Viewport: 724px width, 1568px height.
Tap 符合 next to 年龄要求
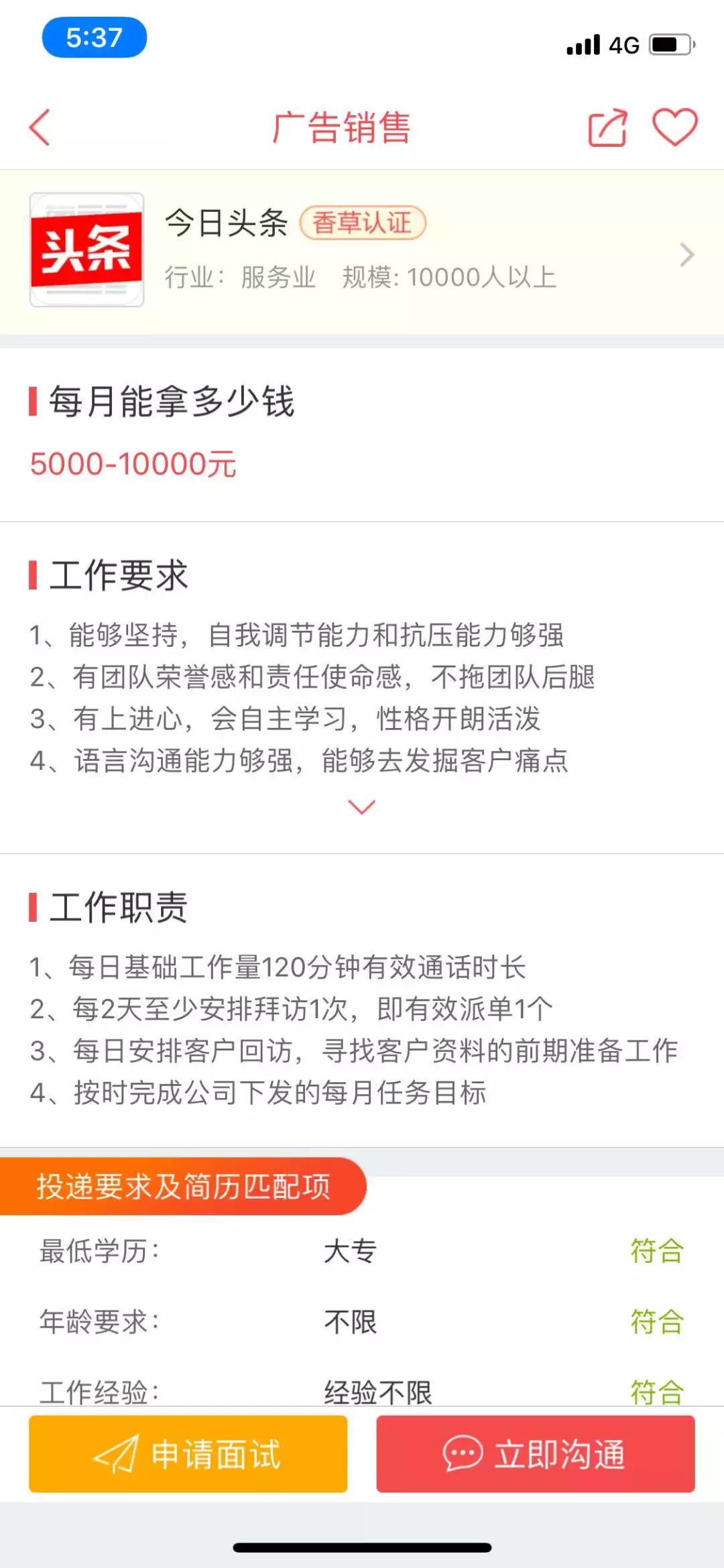point(658,1322)
